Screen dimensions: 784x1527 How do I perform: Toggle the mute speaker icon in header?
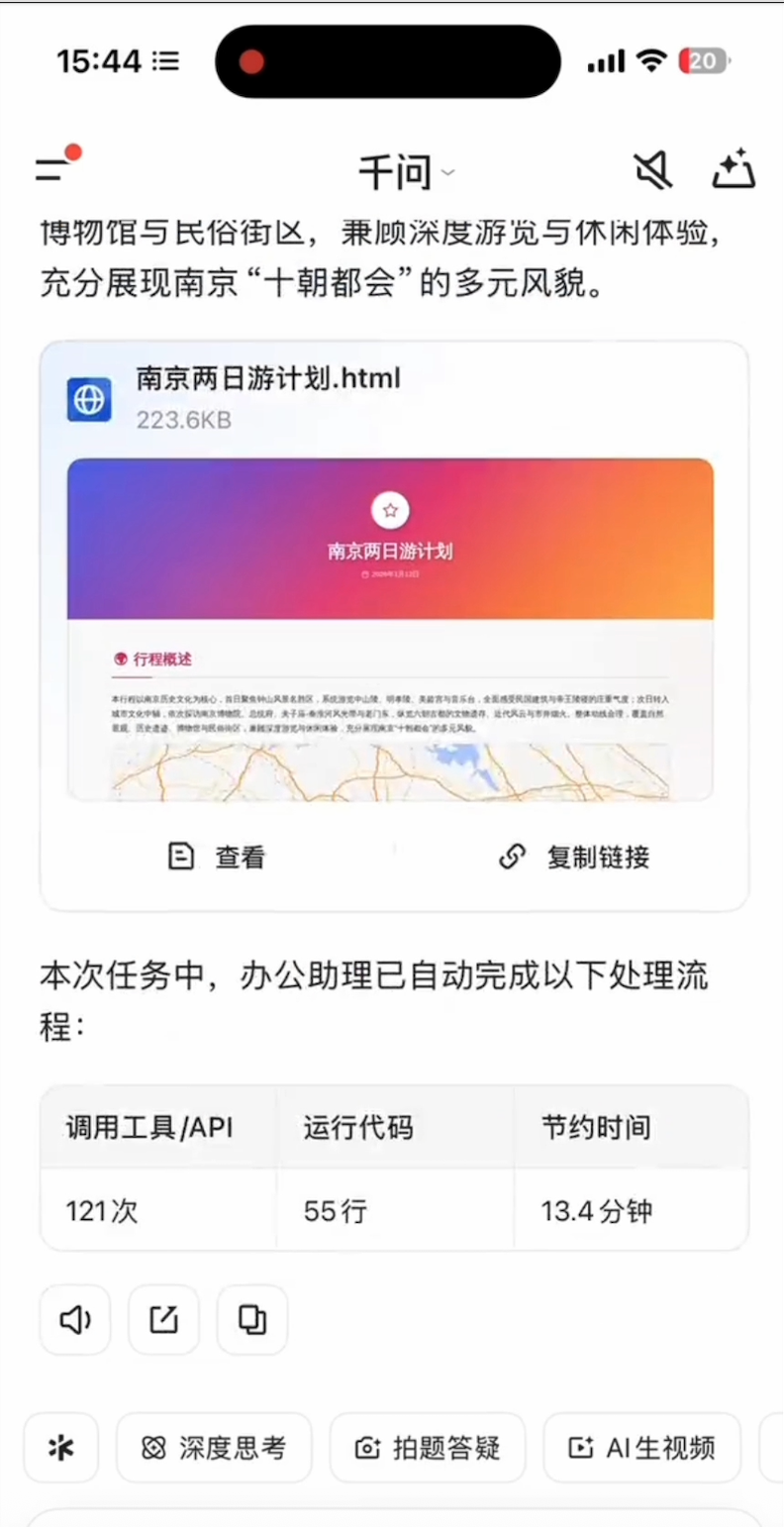click(x=652, y=171)
